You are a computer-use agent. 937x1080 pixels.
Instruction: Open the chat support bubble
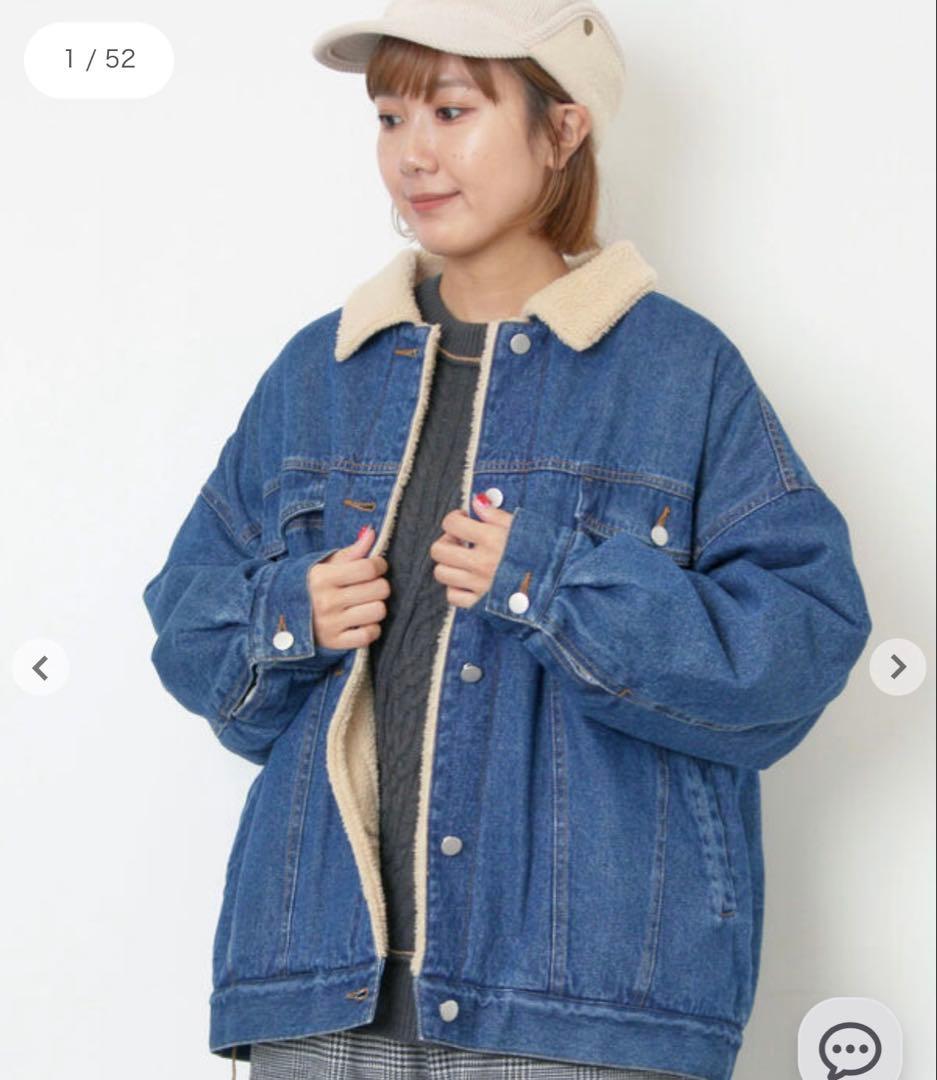tap(850, 1047)
